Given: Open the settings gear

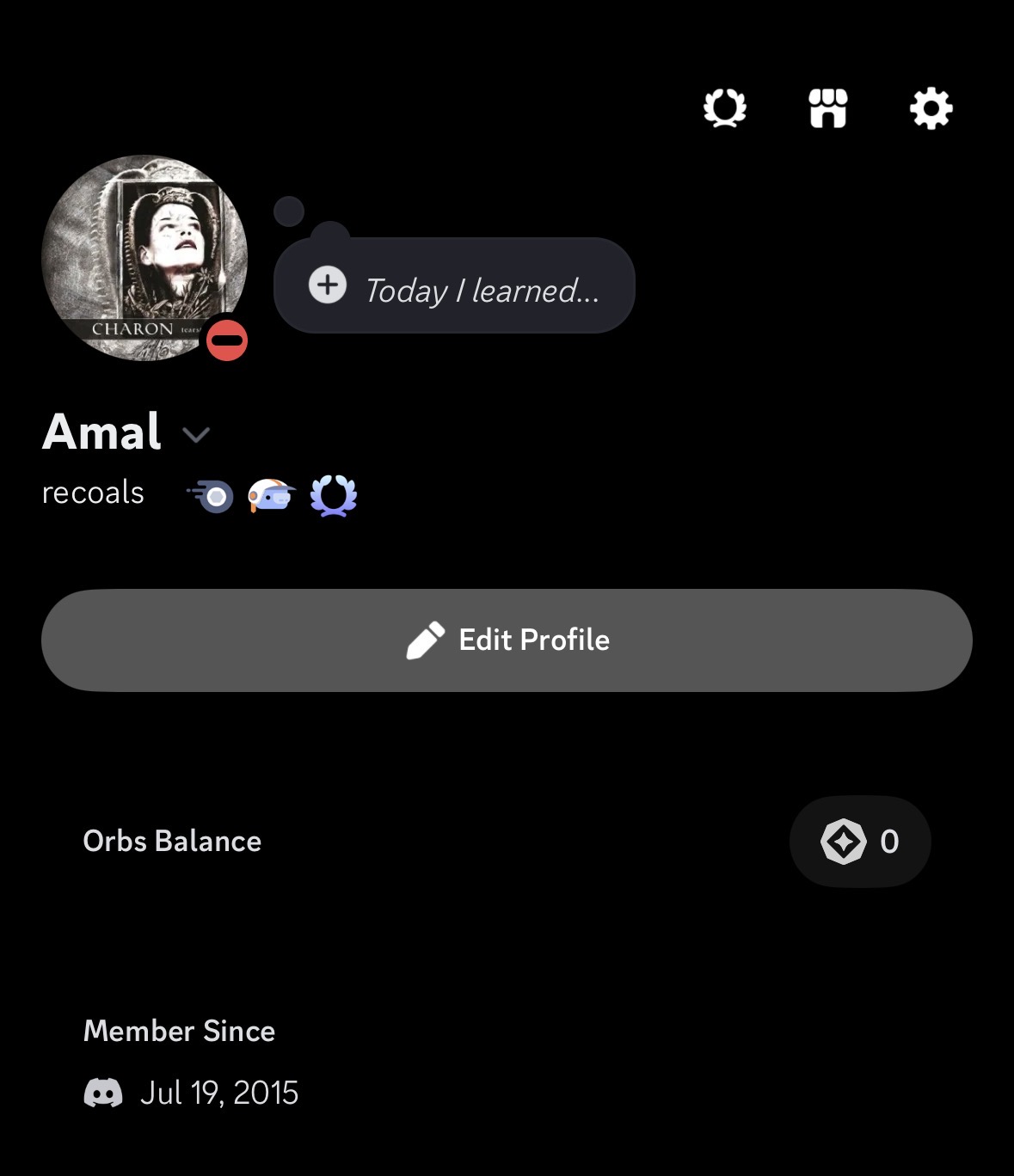Looking at the screenshot, I should (931, 109).
